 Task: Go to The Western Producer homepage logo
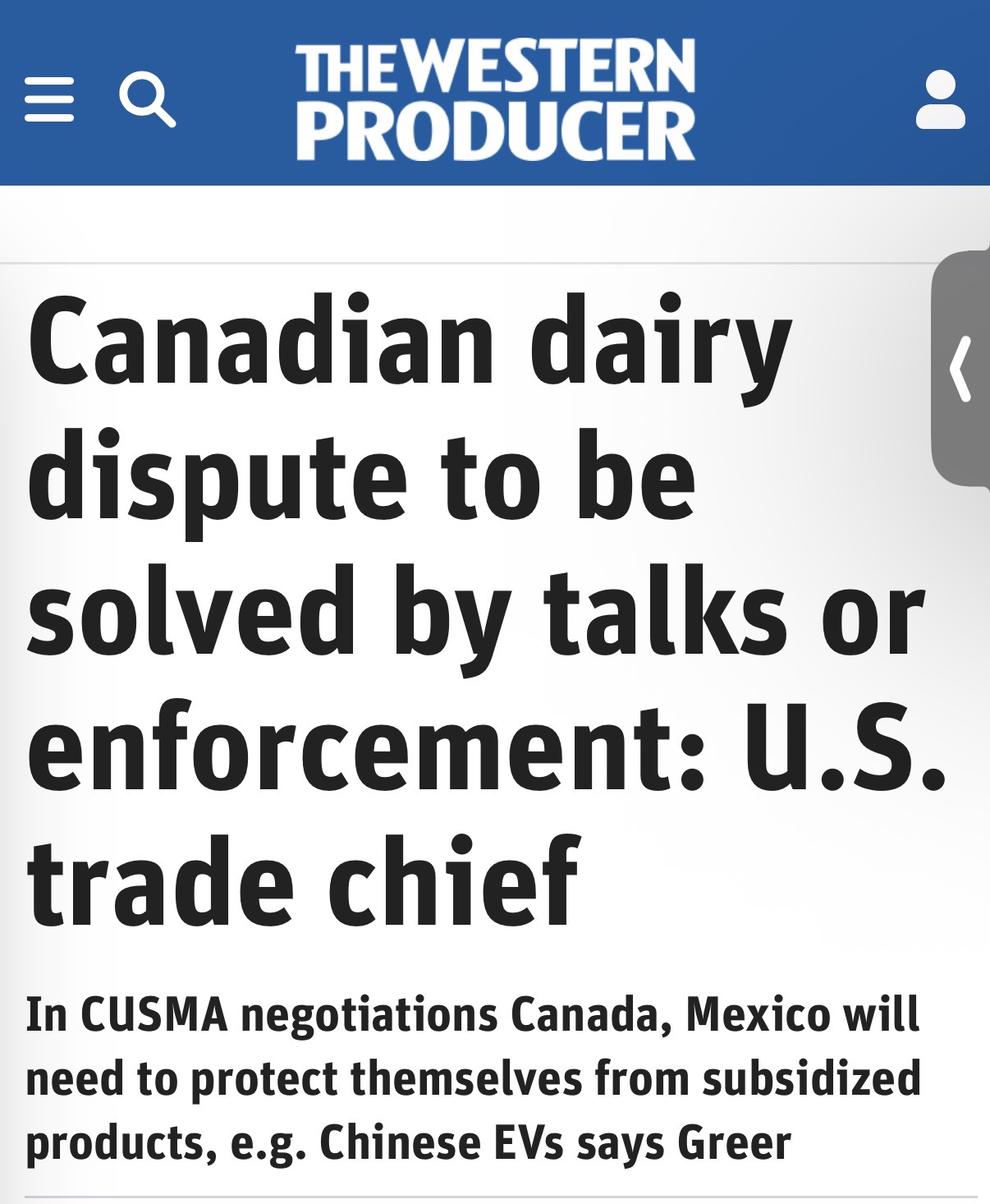(495, 99)
